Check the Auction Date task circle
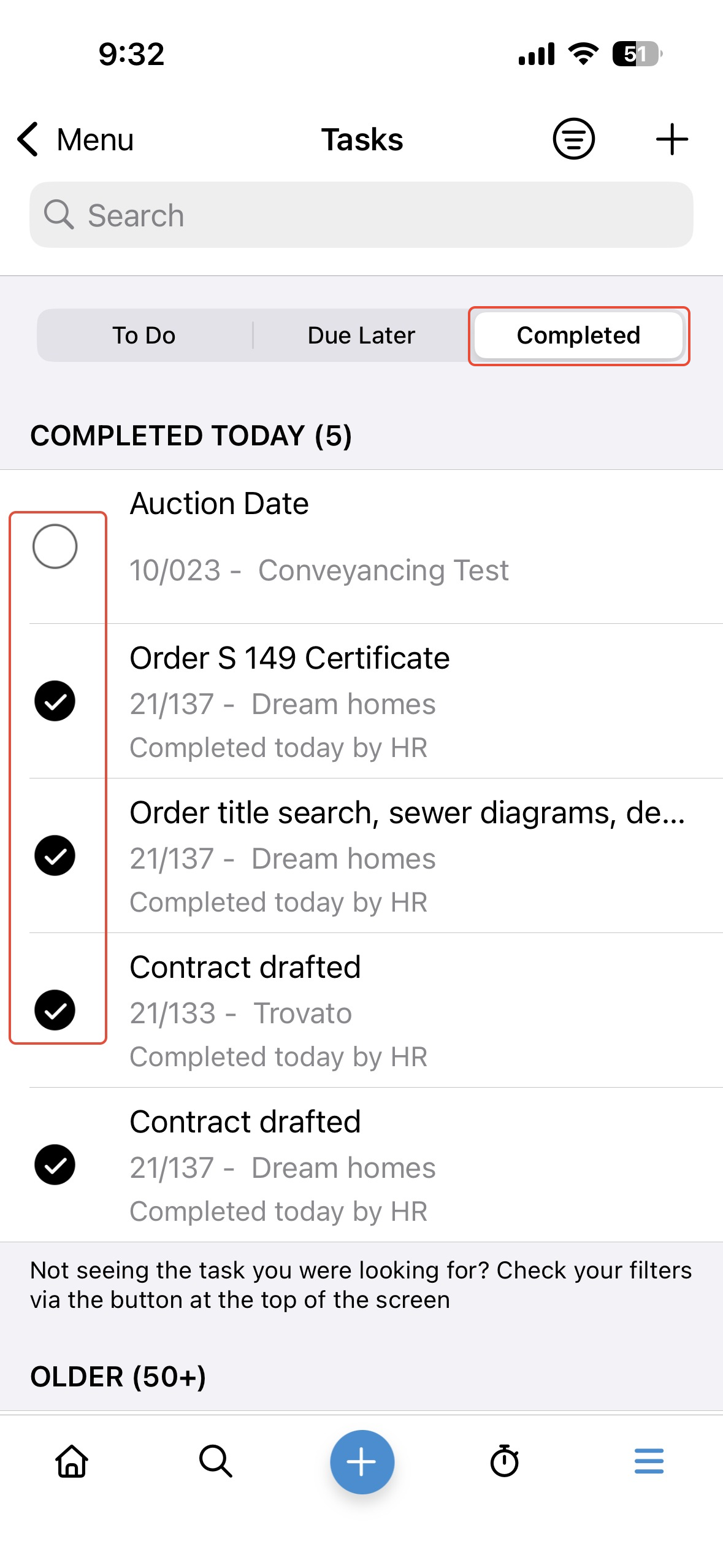The height and width of the screenshot is (1568, 723). (x=55, y=546)
